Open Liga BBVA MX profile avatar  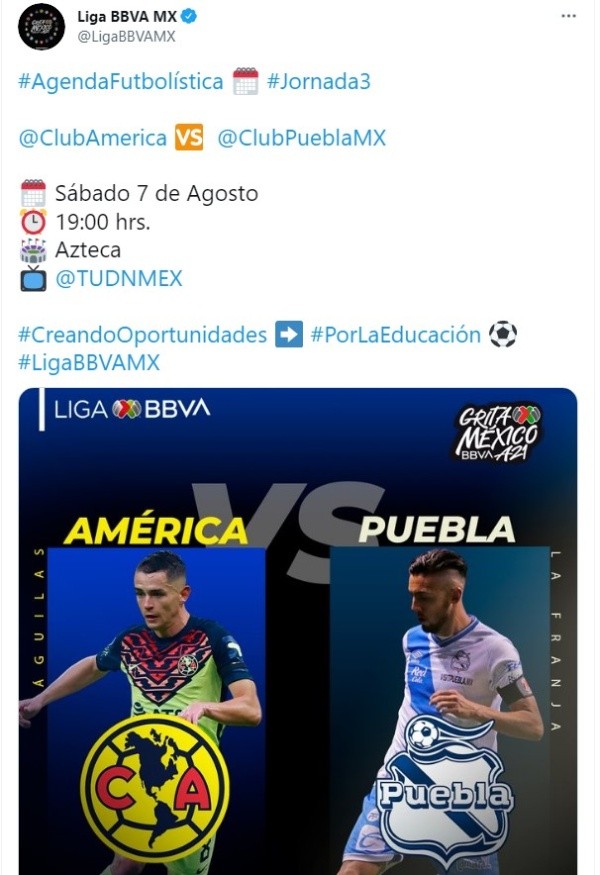coord(41,26)
